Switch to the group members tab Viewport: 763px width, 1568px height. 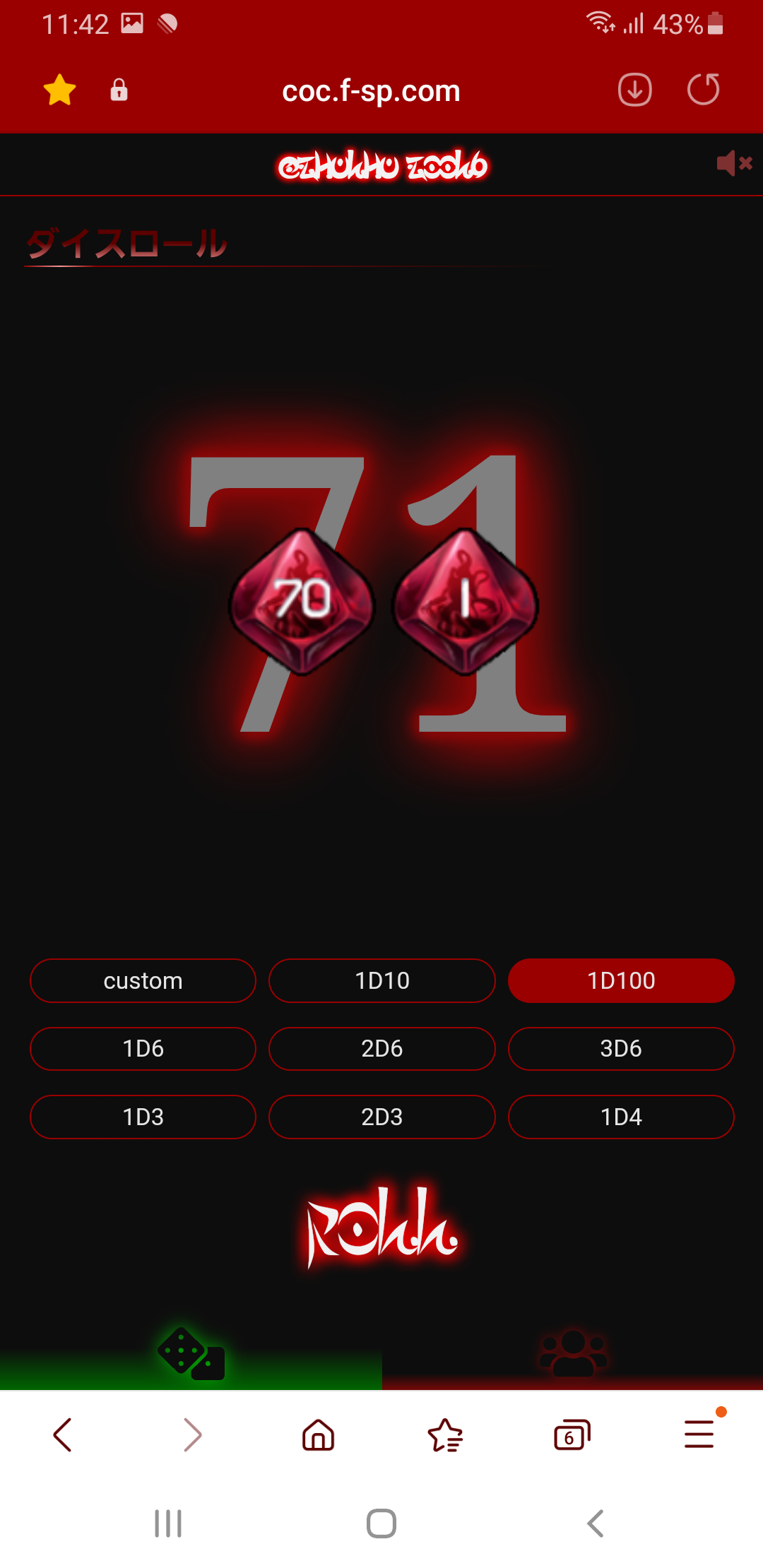573,1354
